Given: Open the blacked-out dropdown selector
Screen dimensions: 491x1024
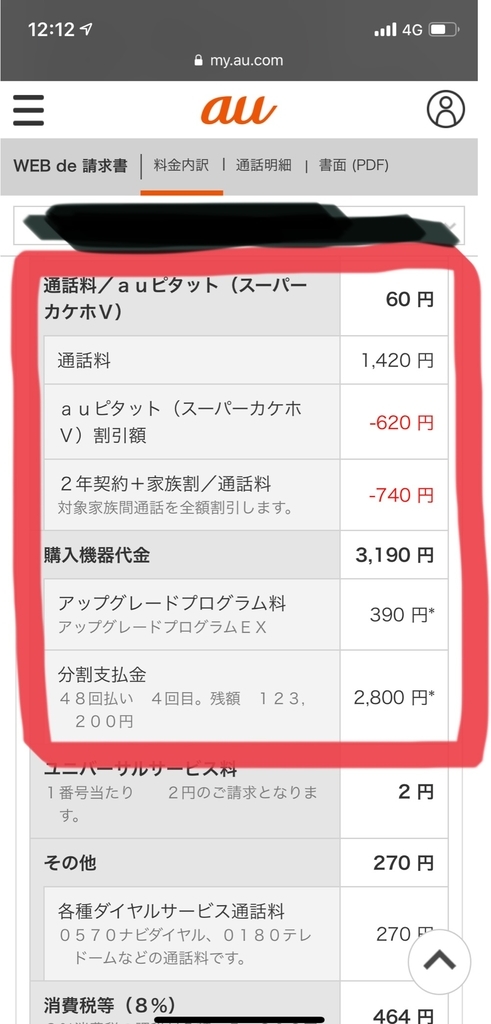Looking at the screenshot, I should coord(240,226).
